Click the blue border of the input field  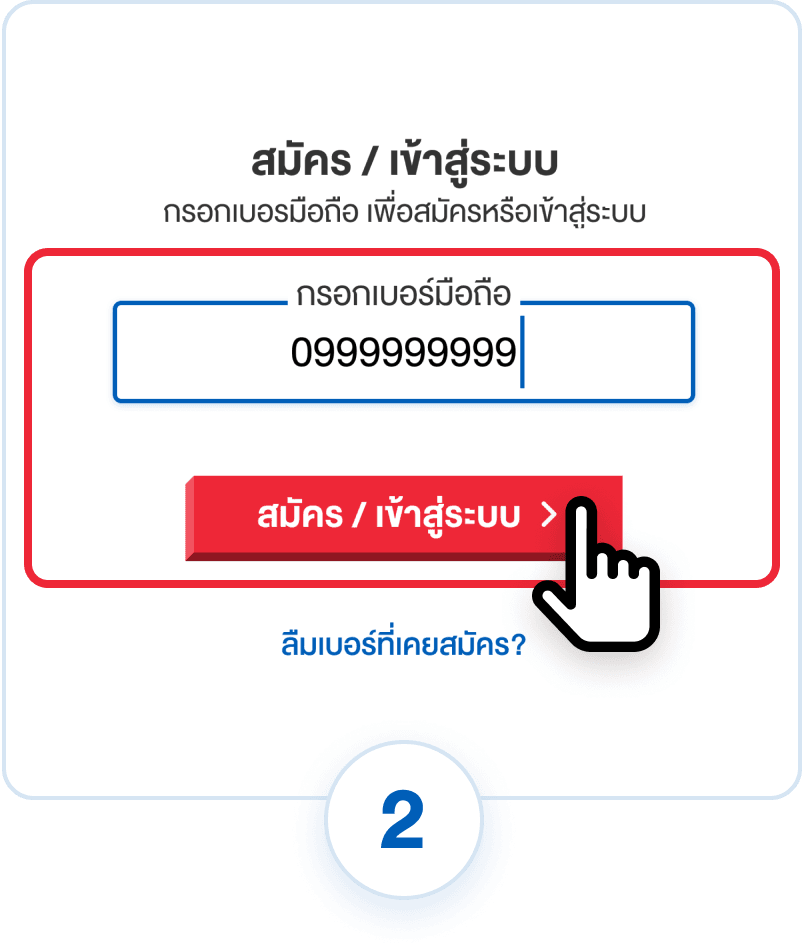pyautogui.click(x=118, y=350)
